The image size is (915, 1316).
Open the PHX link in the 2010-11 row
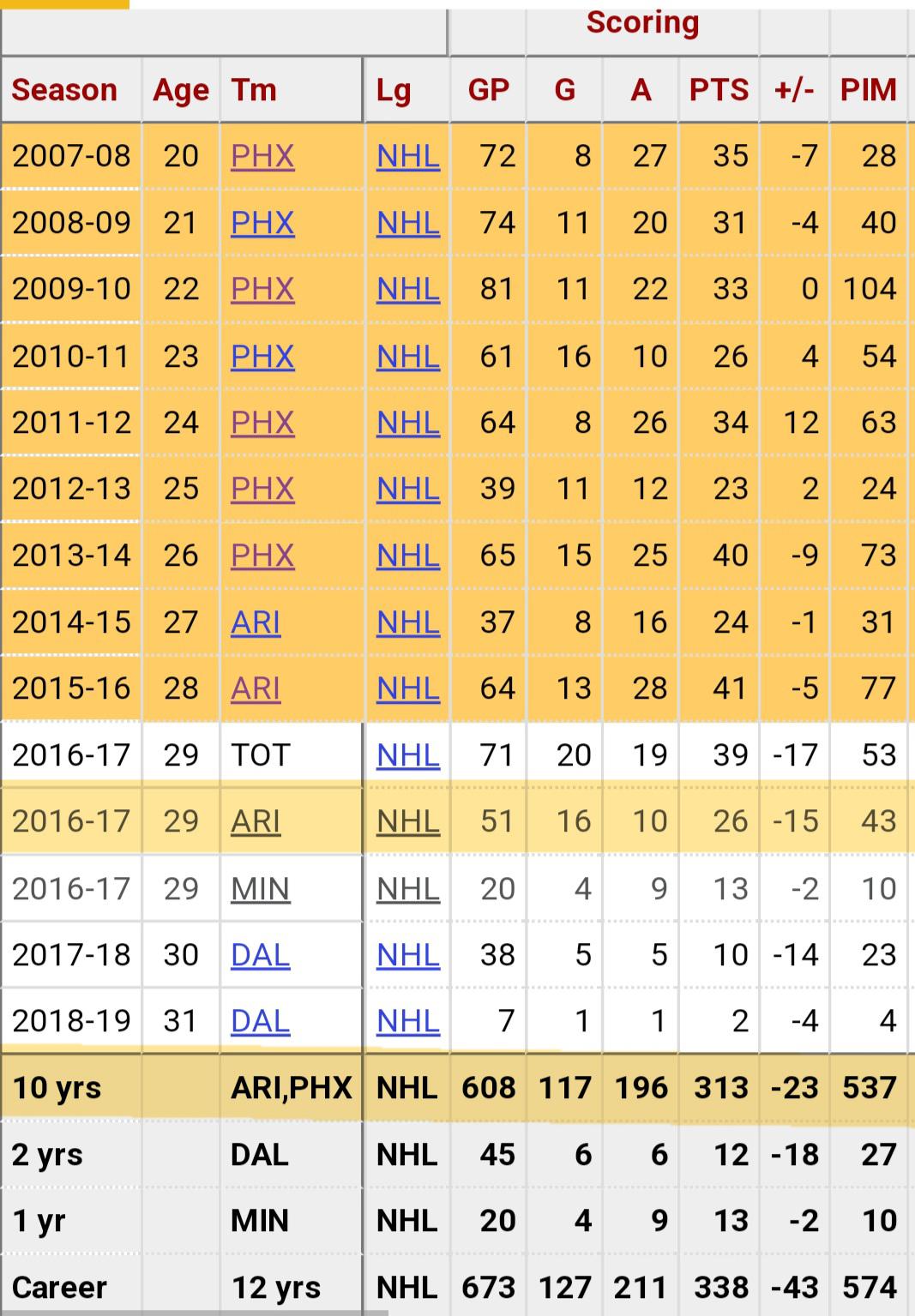[x=262, y=356]
